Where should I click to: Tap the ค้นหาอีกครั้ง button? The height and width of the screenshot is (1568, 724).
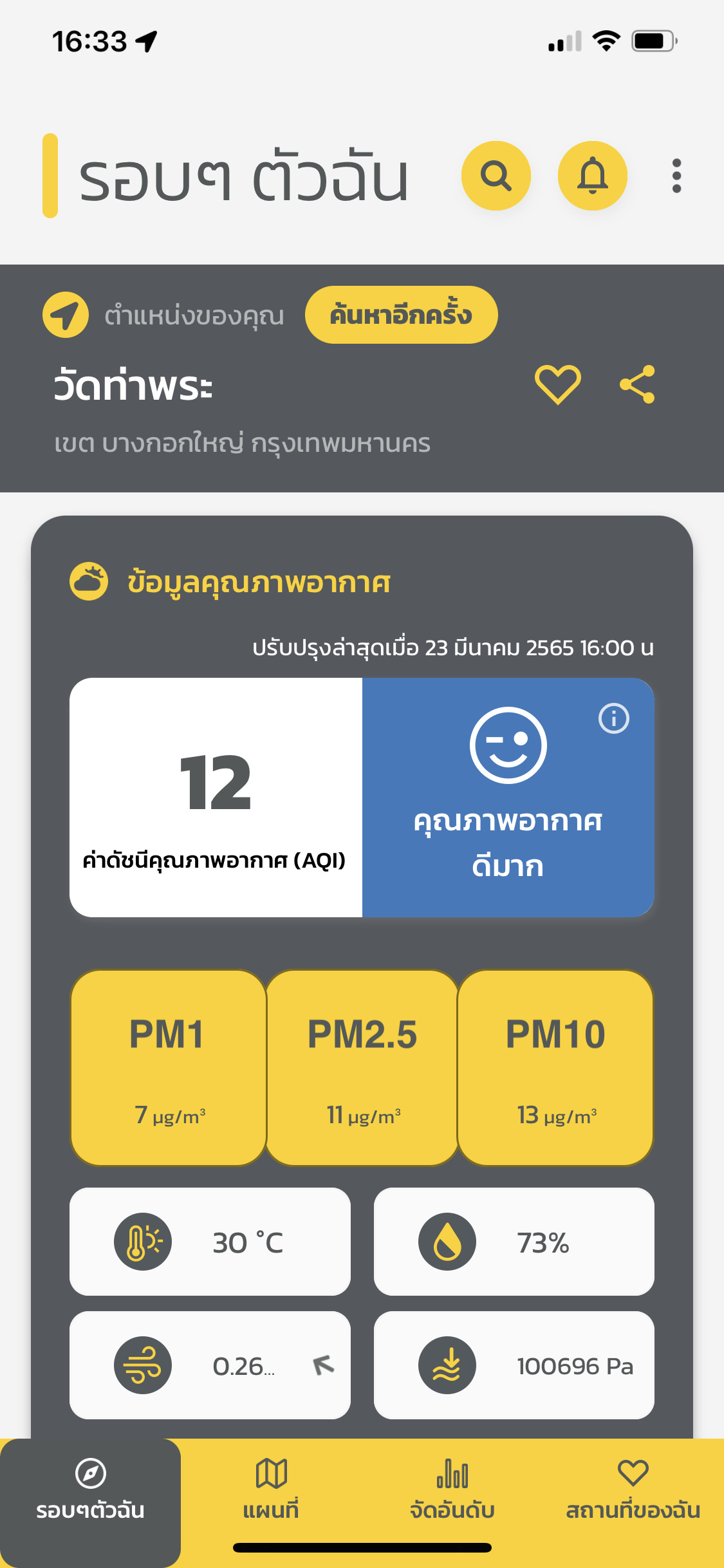coord(401,315)
